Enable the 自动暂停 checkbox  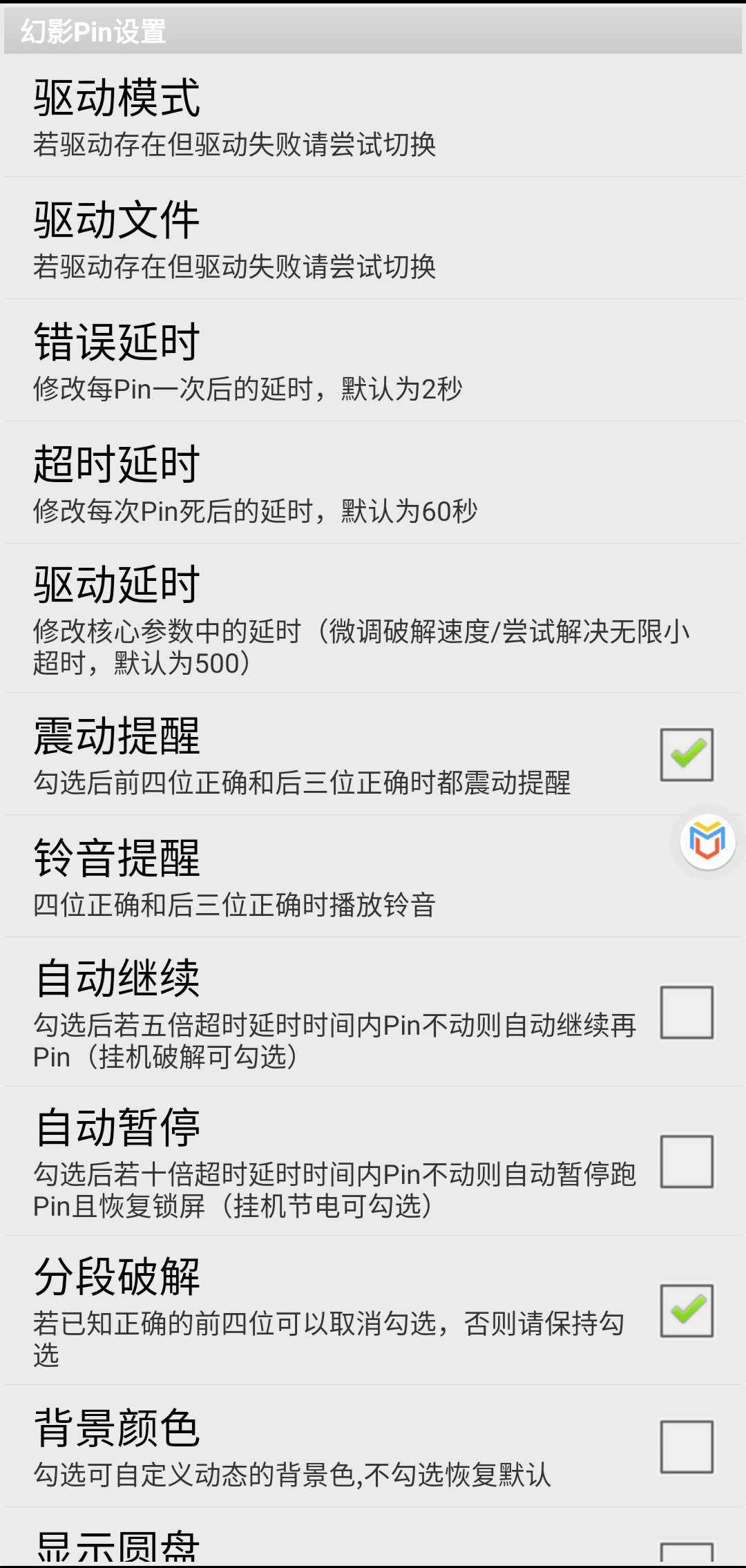[x=687, y=1162]
